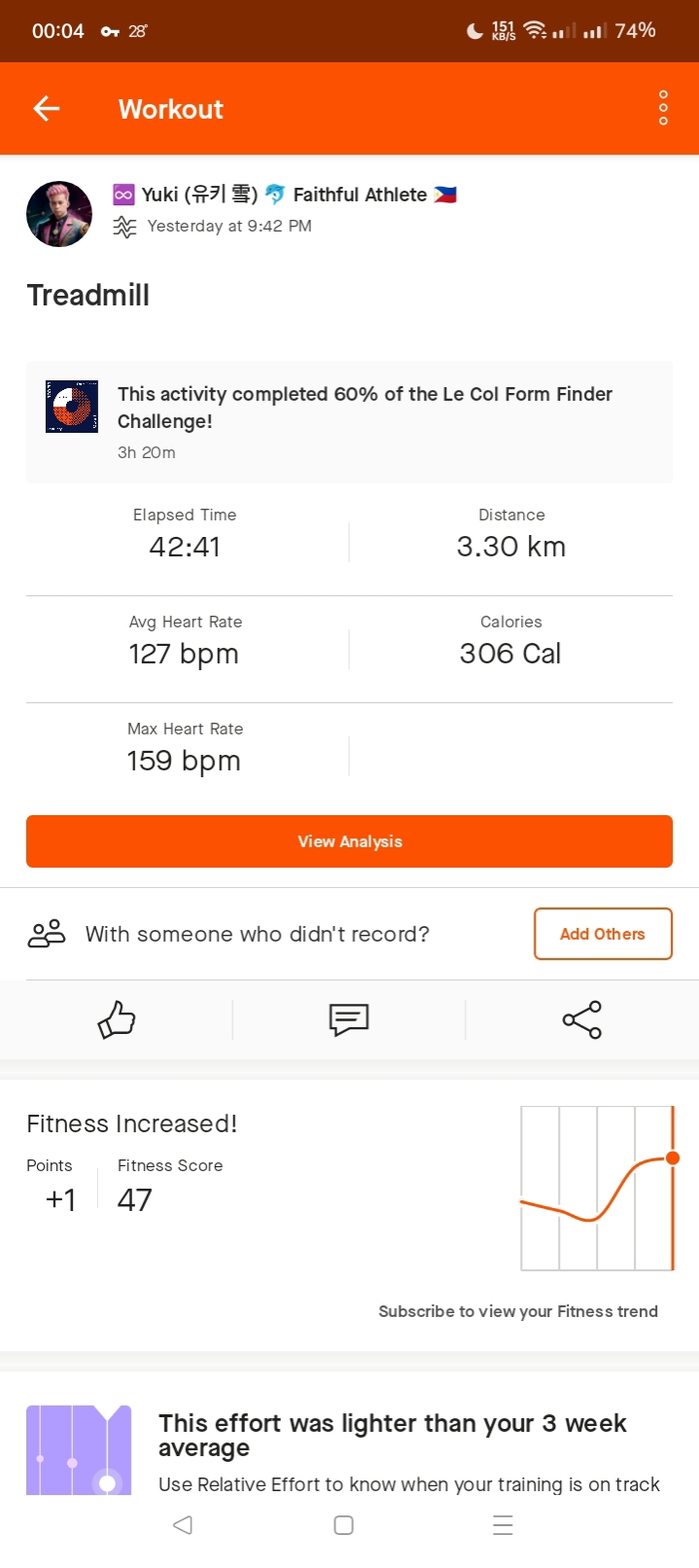
Task: Go back using the header arrow
Action: pos(47,109)
